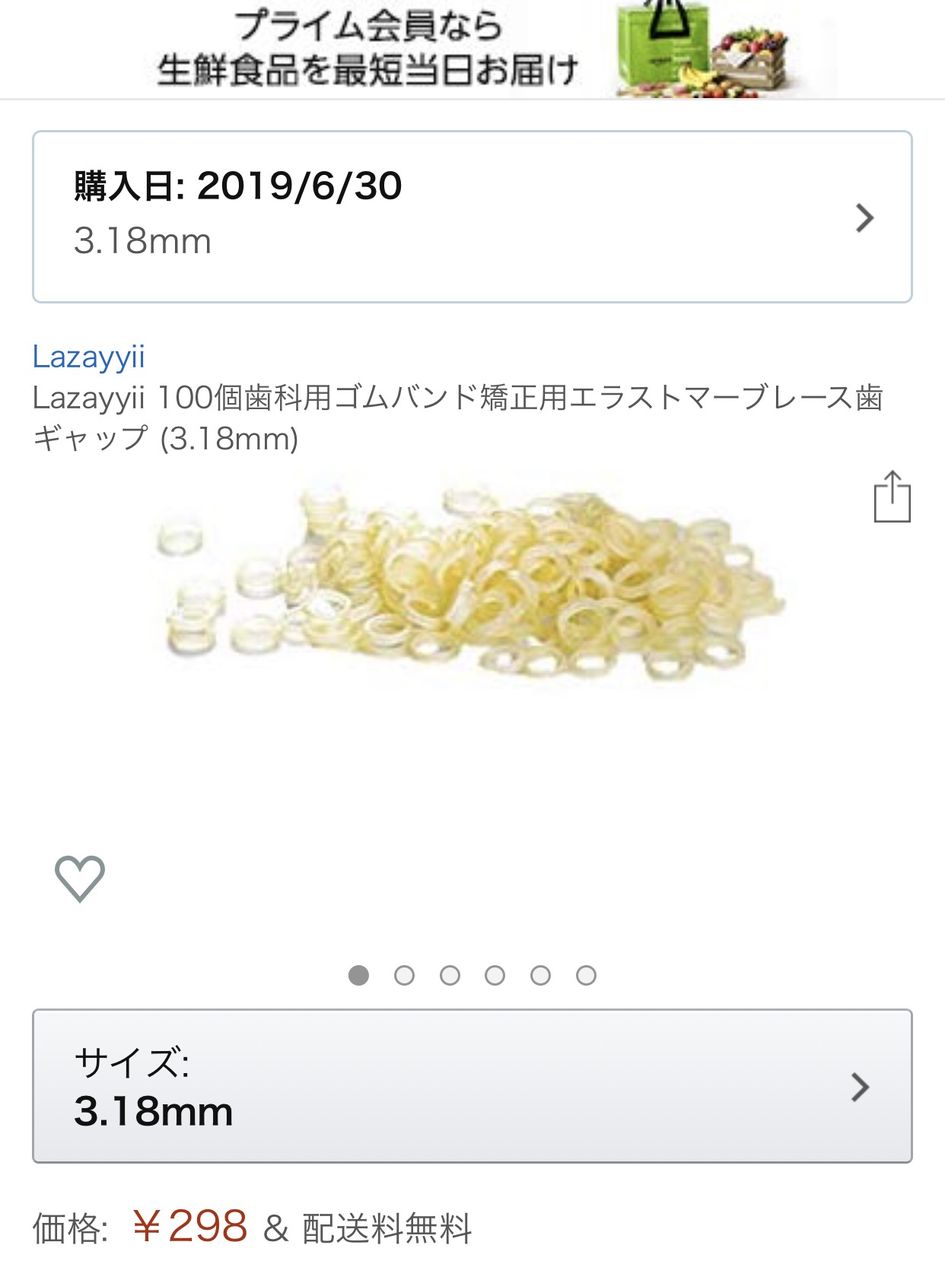The width and height of the screenshot is (945, 1280).
Task: Select the second carousel dot
Action: click(x=404, y=975)
